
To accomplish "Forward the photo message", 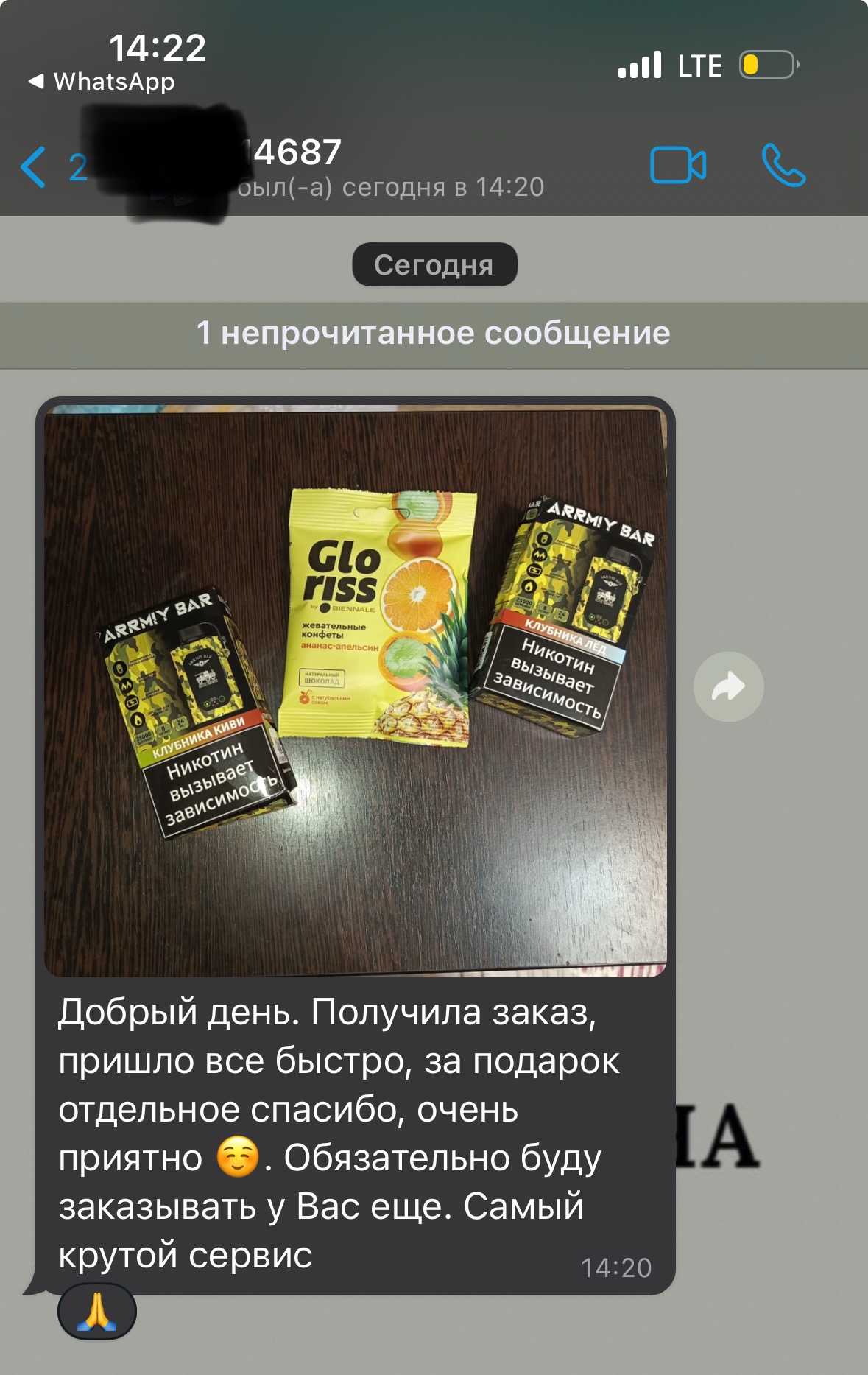I will coord(728,686).
